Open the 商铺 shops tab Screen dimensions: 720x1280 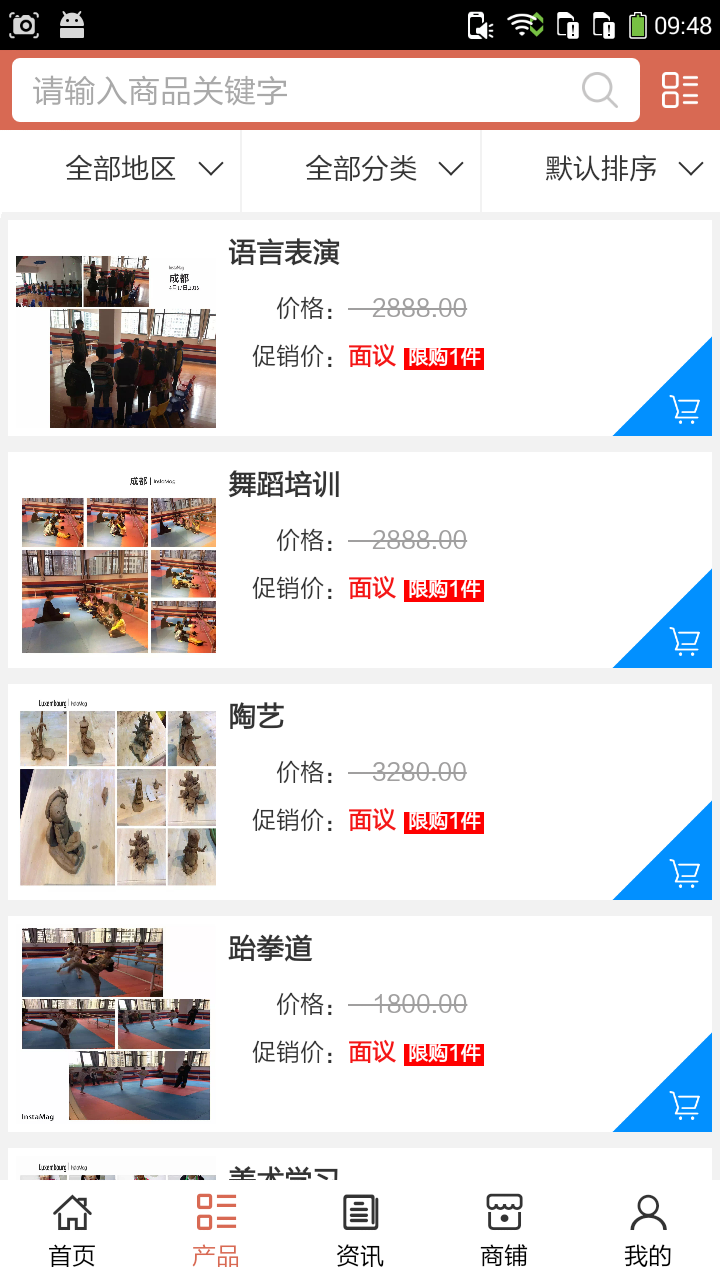tap(504, 1230)
